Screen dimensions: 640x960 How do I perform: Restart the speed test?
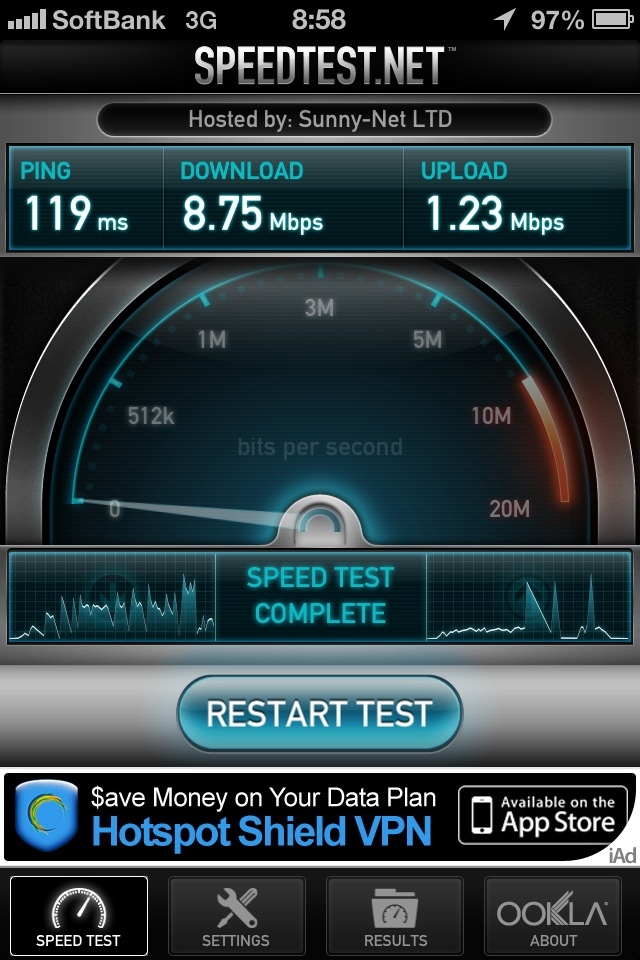320,713
